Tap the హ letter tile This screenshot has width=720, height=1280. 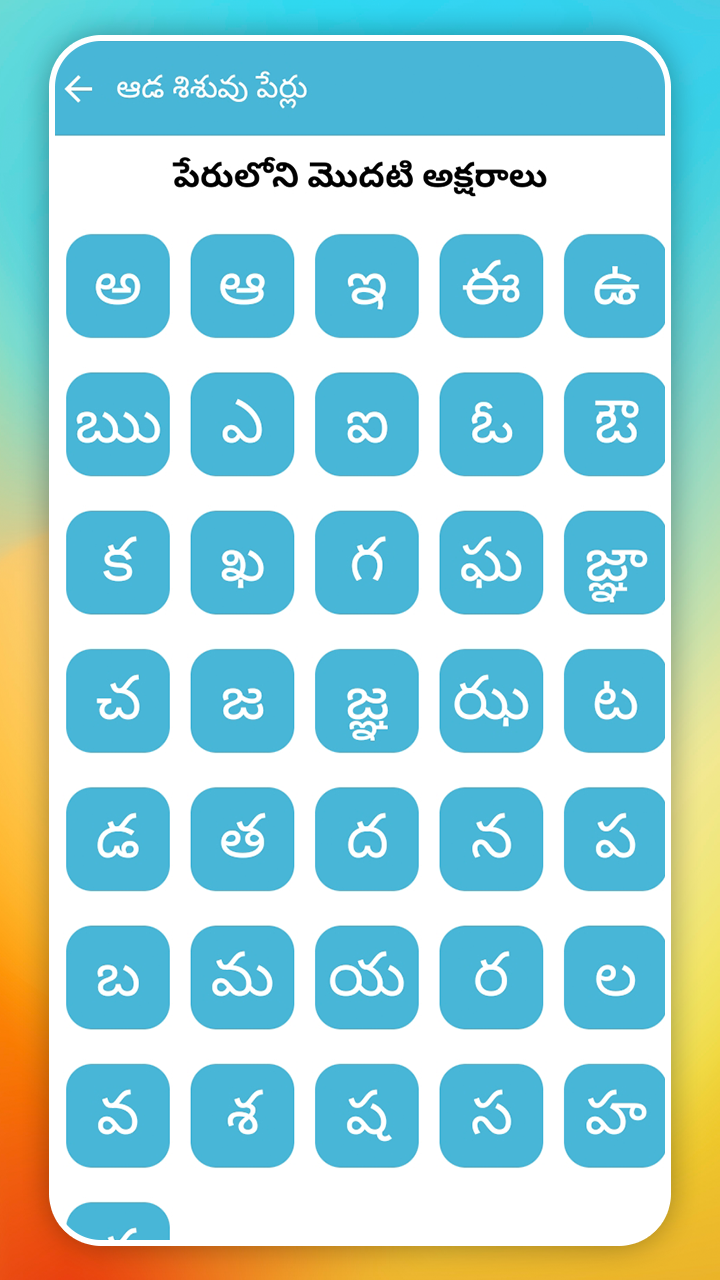pos(614,1116)
